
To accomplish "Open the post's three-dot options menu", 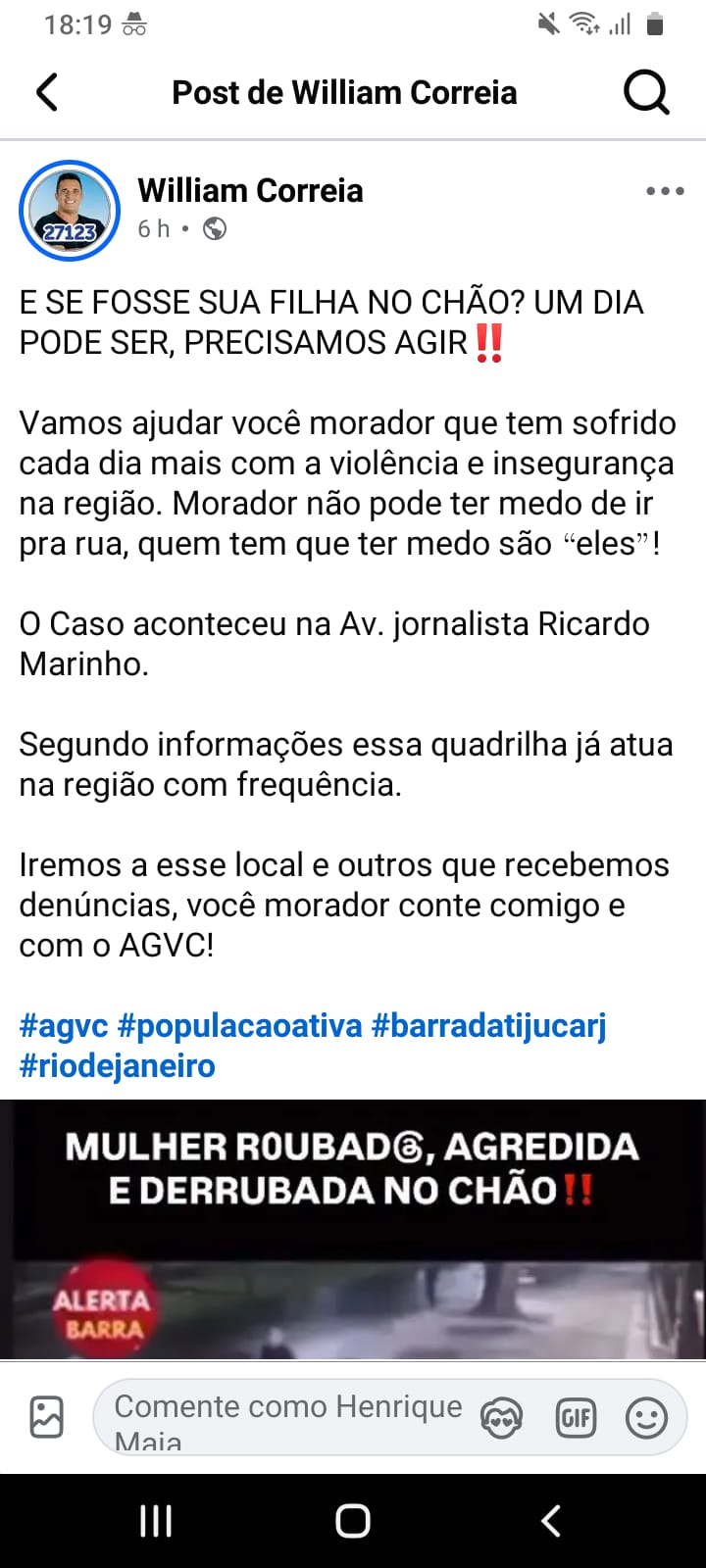I will [665, 191].
